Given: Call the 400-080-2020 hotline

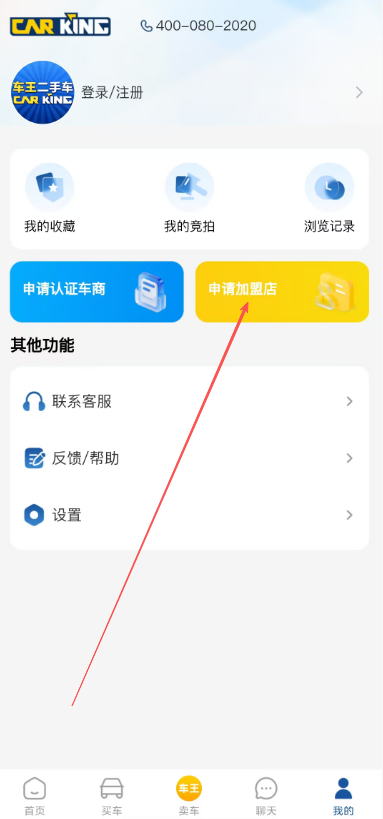Looking at the screenshot, I should (x=199, y=26).
